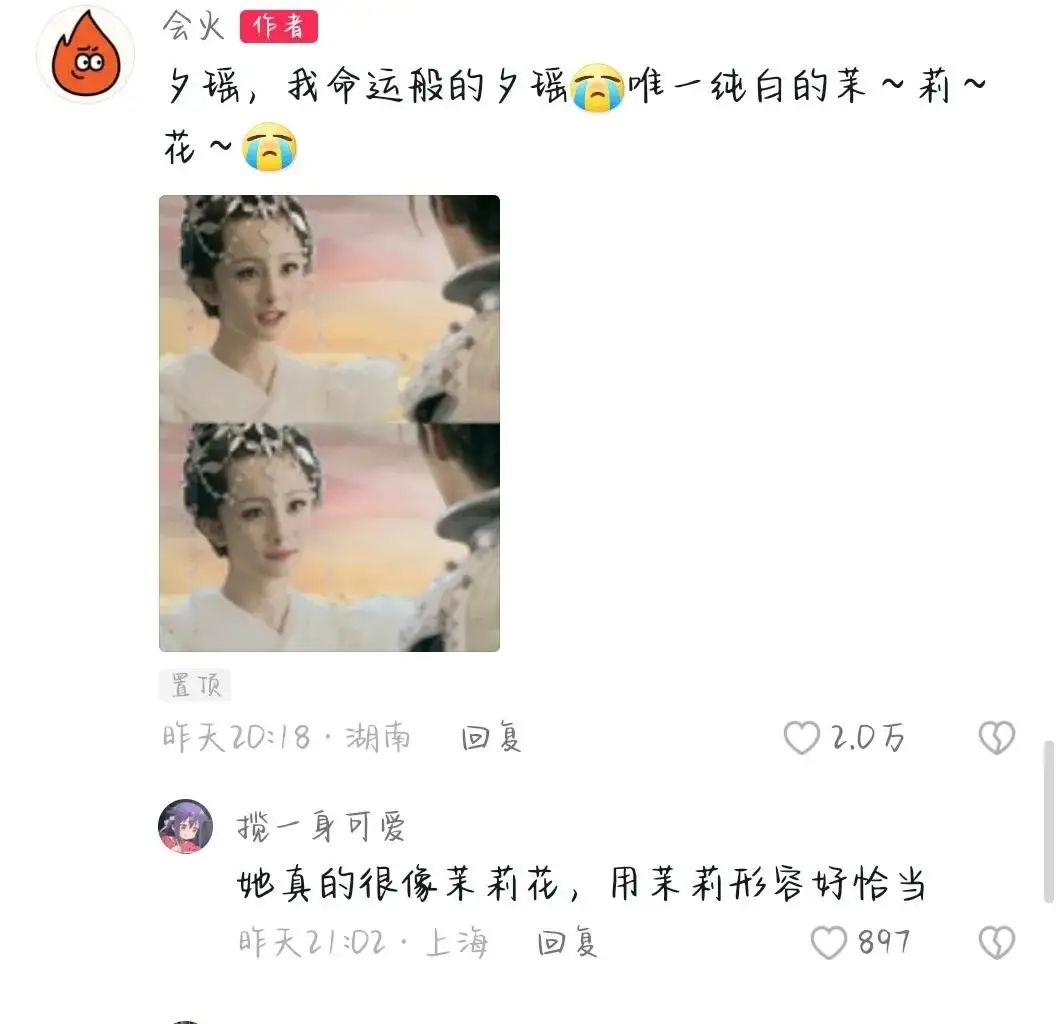The width and height of the screenshot is (1063, 1024).
Task: Reply to 会火's pinned comment
Action: tap(491, 739)
